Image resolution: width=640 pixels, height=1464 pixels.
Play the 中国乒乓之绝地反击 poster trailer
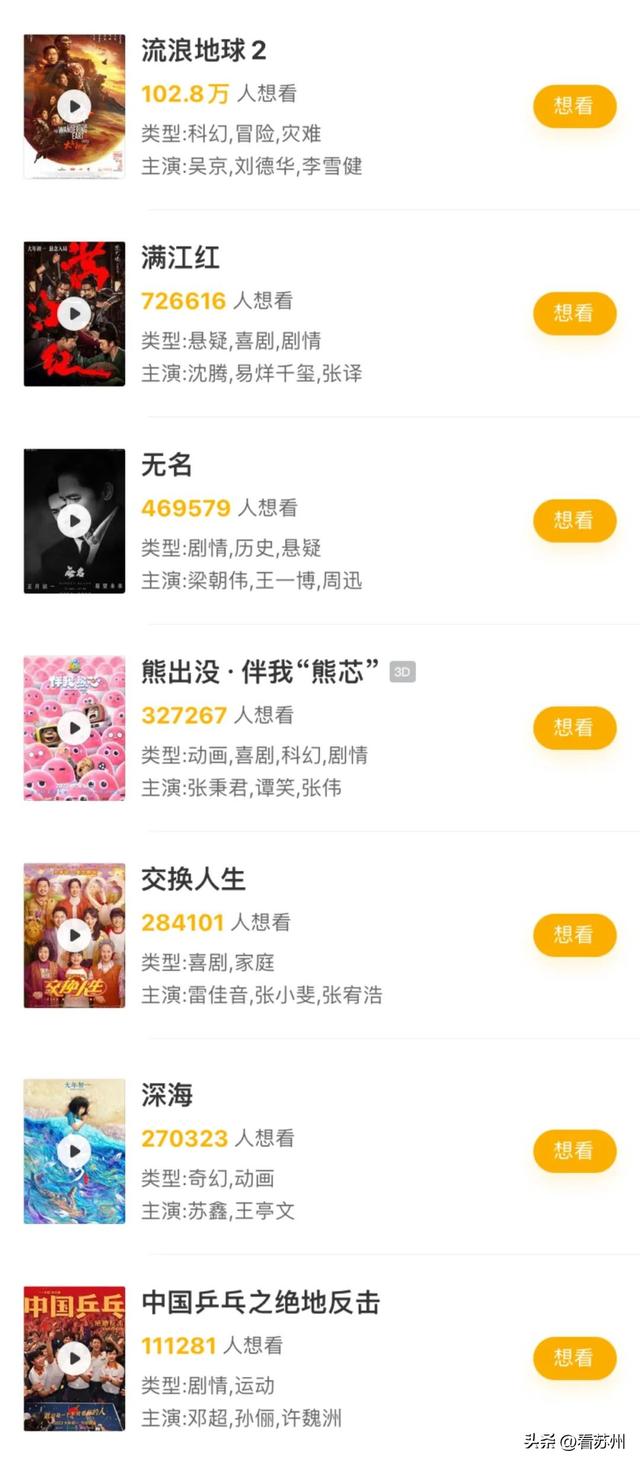point(74,1357)
